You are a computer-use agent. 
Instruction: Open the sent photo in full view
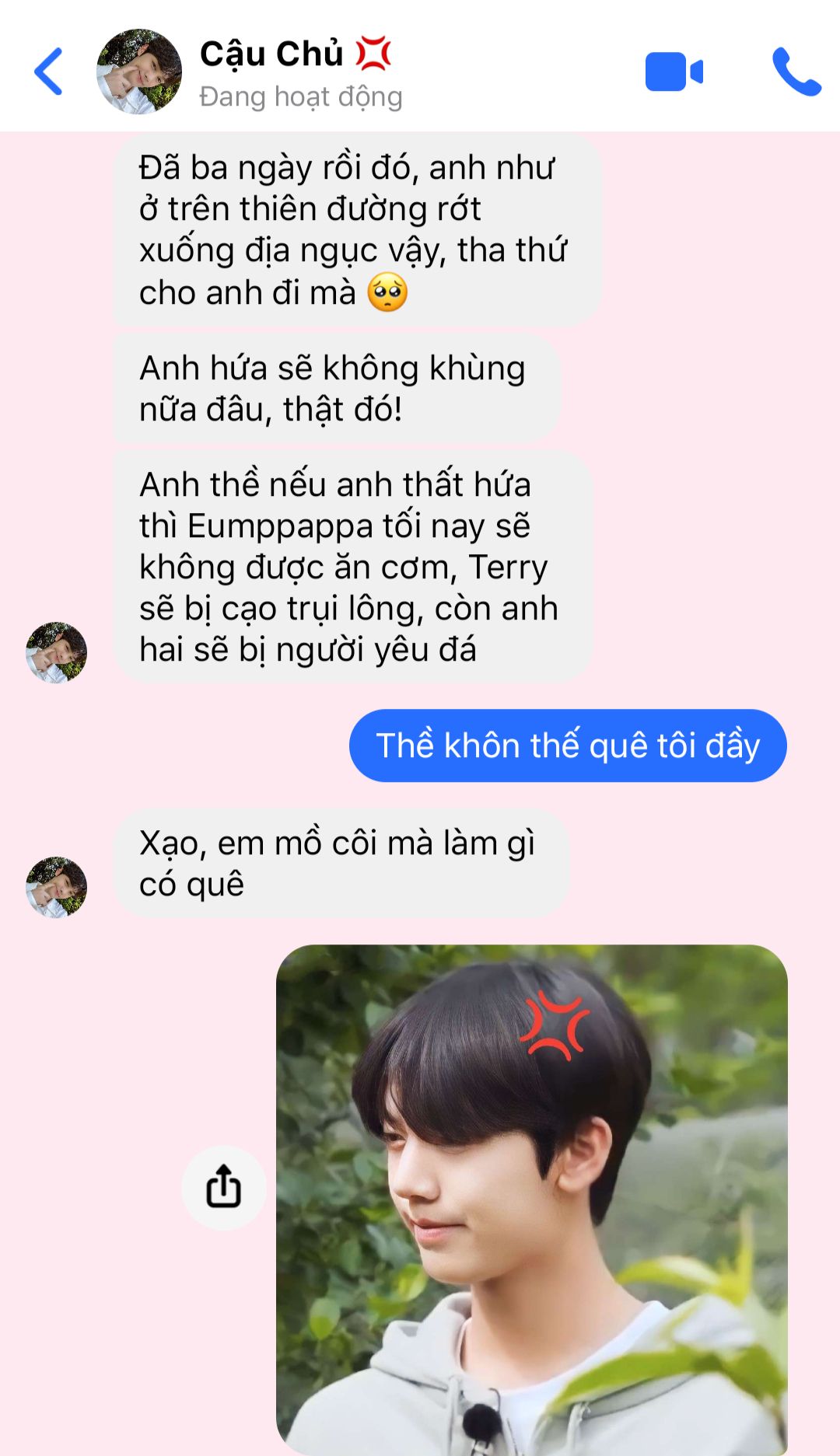(x=532, y=1197)
